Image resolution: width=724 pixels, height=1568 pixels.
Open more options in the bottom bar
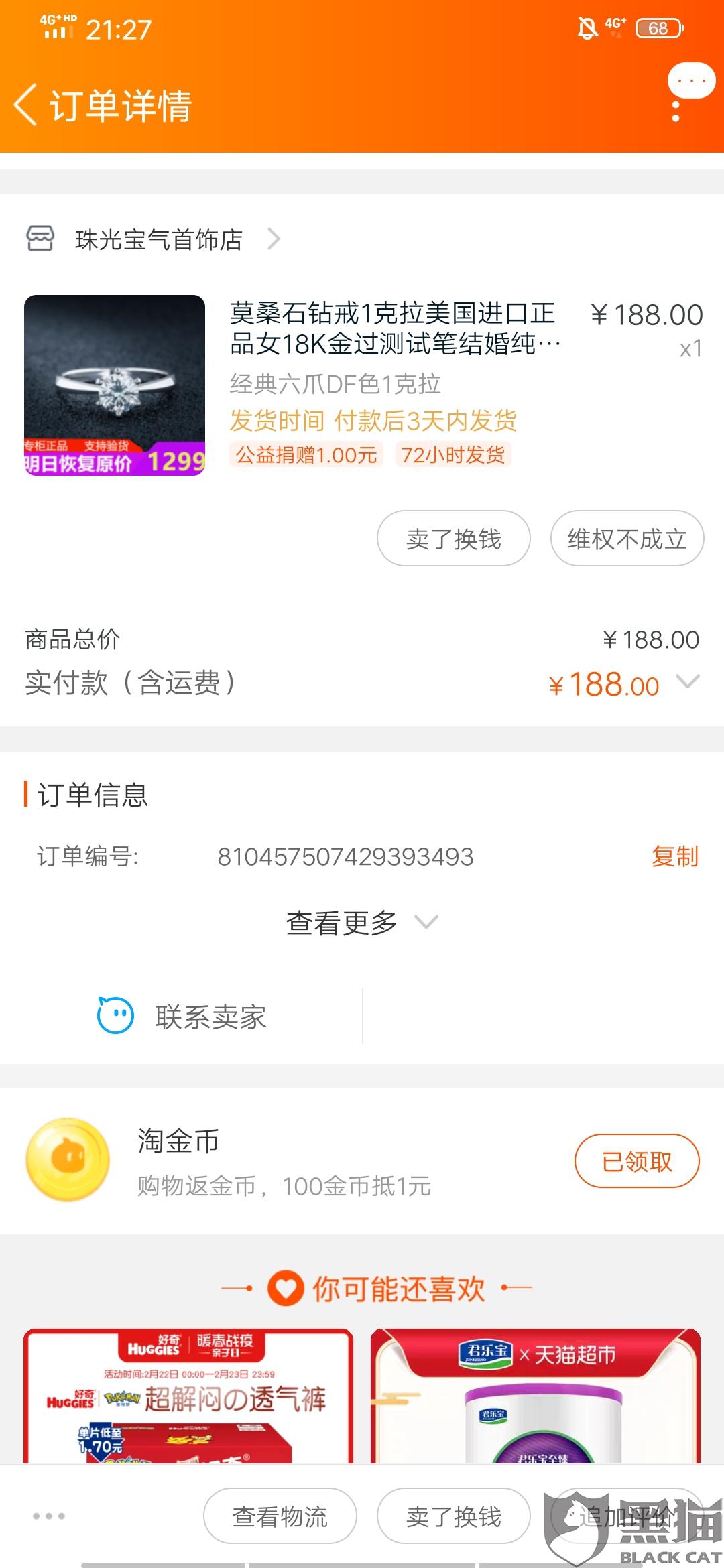coord(49,1516)
